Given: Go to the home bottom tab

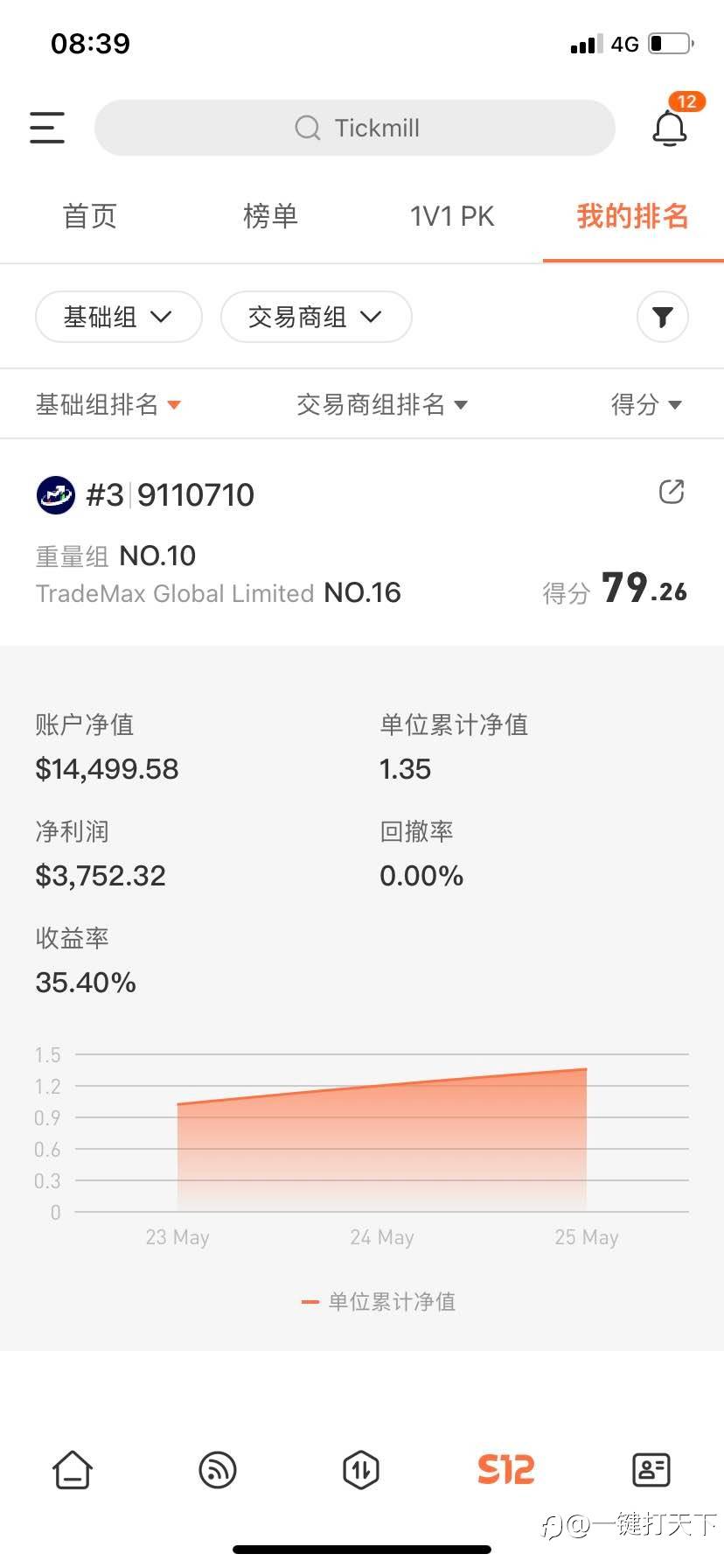Looking at the screenshot, I should (73, 1469).
